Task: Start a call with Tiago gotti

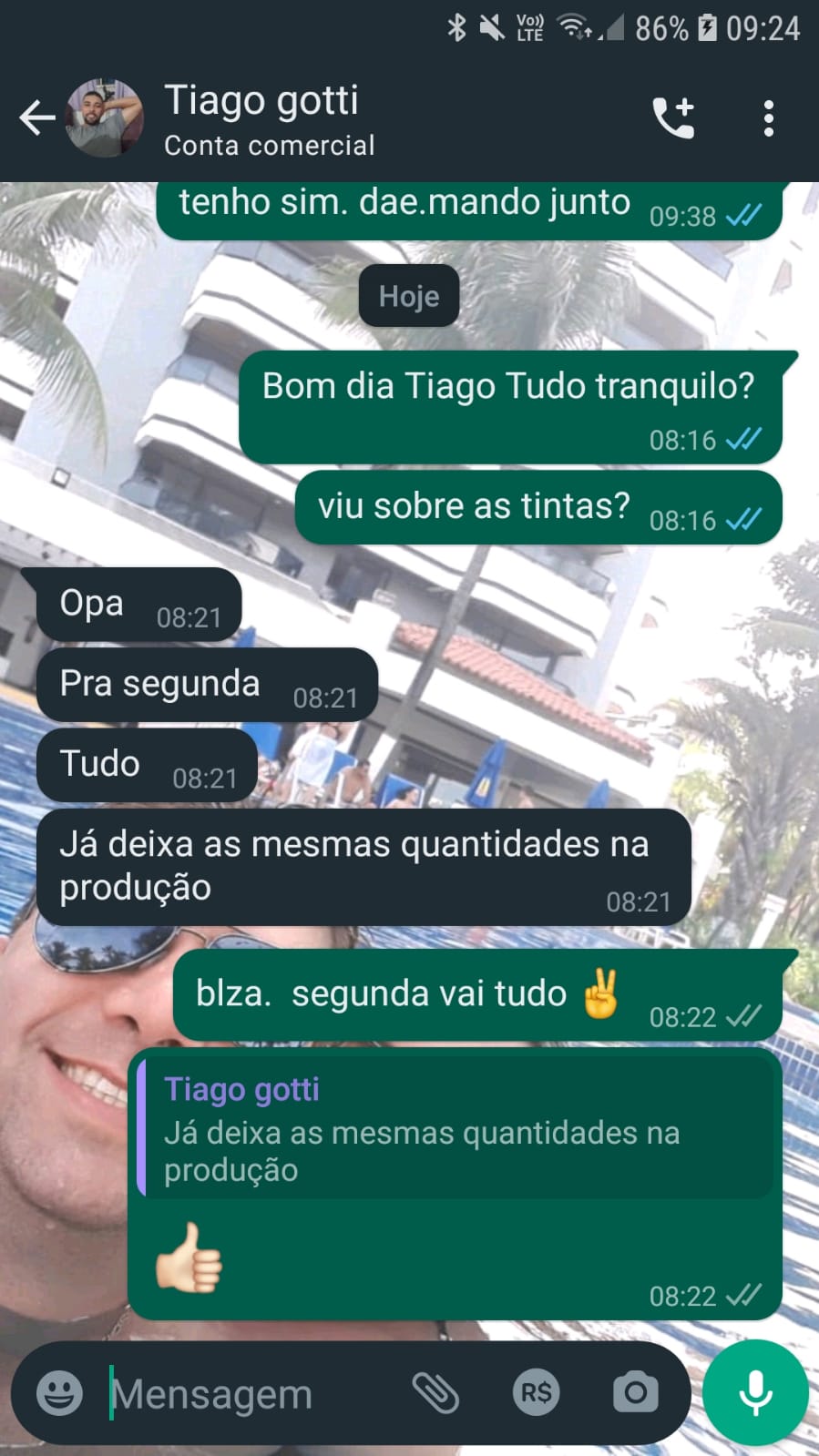Action: (x=673, y=118)
